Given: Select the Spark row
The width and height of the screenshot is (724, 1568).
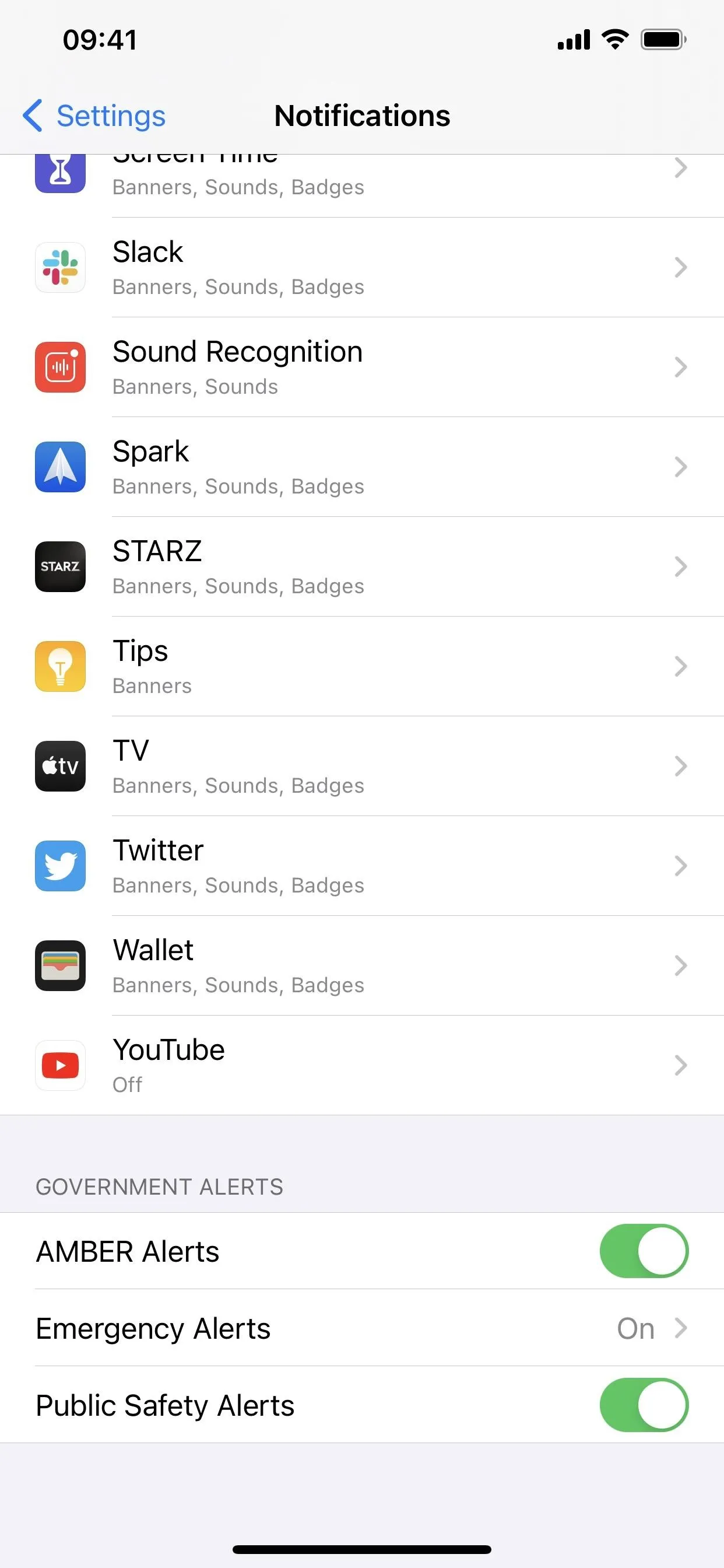Looking at the screenshot, I should pyautogui.click(x=362, y=467).
